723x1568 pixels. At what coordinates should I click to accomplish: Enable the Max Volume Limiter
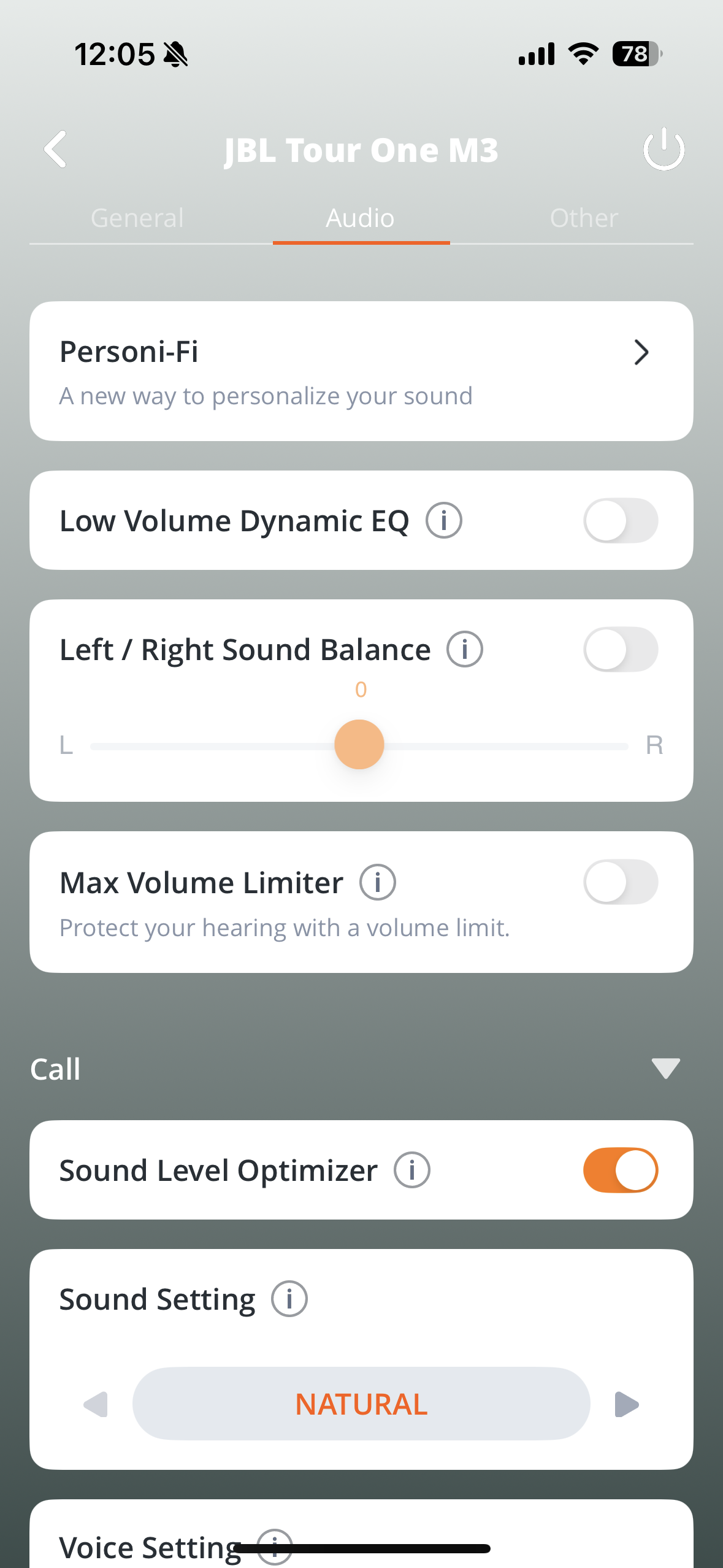pyautogui.click(x=620, y=882)
